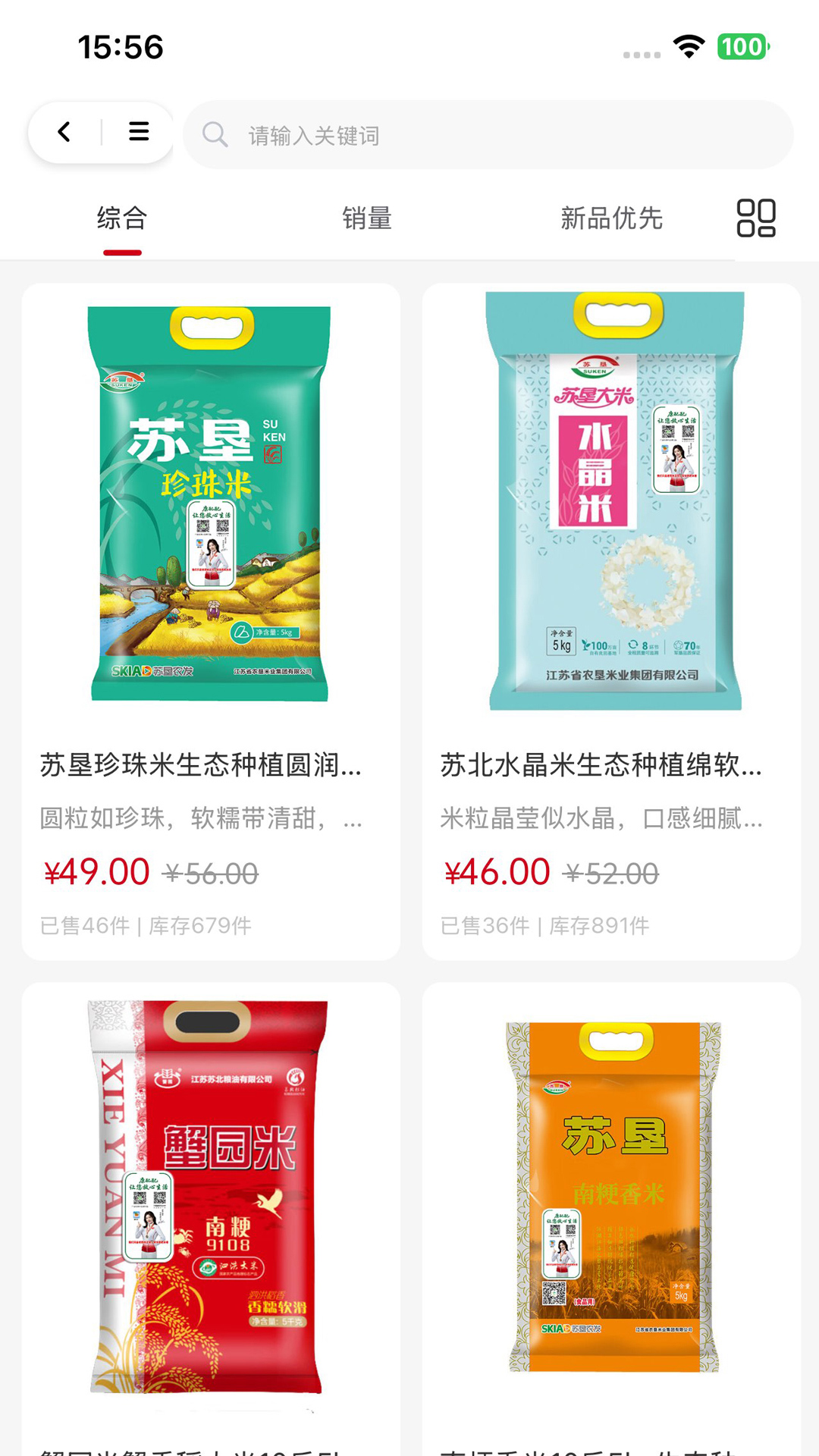View the red 蟹园米 product card
This screenshot has height=1456, width=819.
coord(211,1219)
